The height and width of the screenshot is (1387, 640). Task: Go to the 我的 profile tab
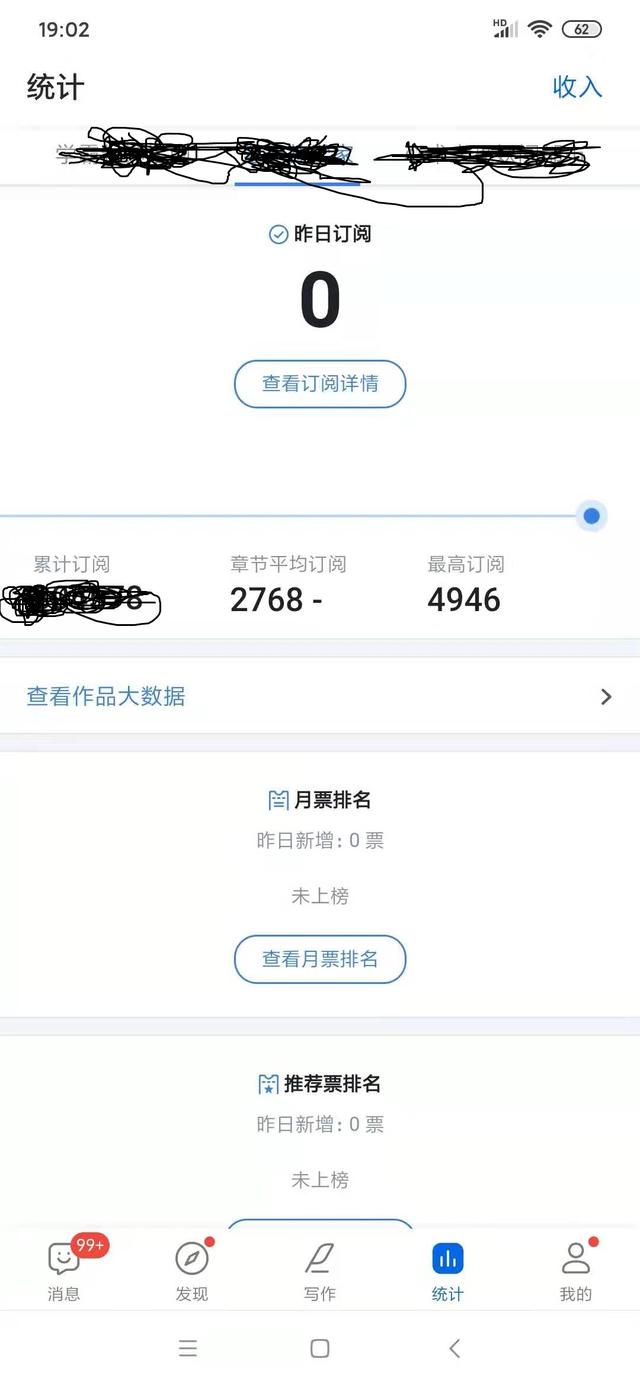[576, 1269]
